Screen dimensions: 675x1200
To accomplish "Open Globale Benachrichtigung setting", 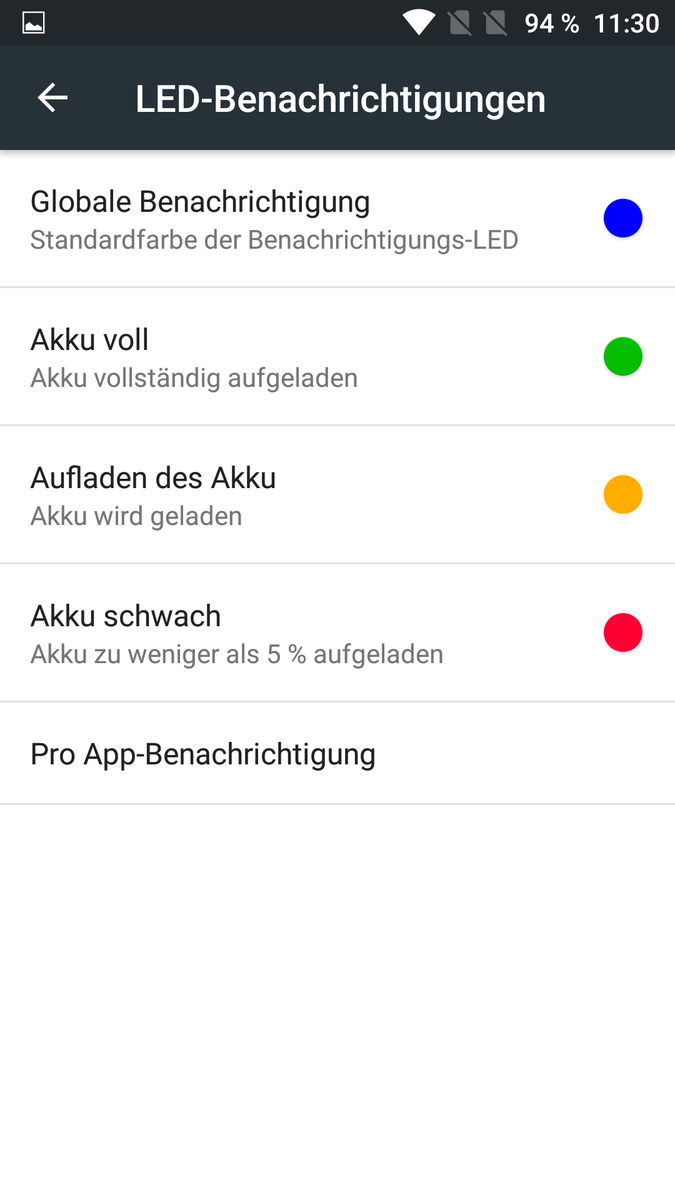I will pos(300,219).
